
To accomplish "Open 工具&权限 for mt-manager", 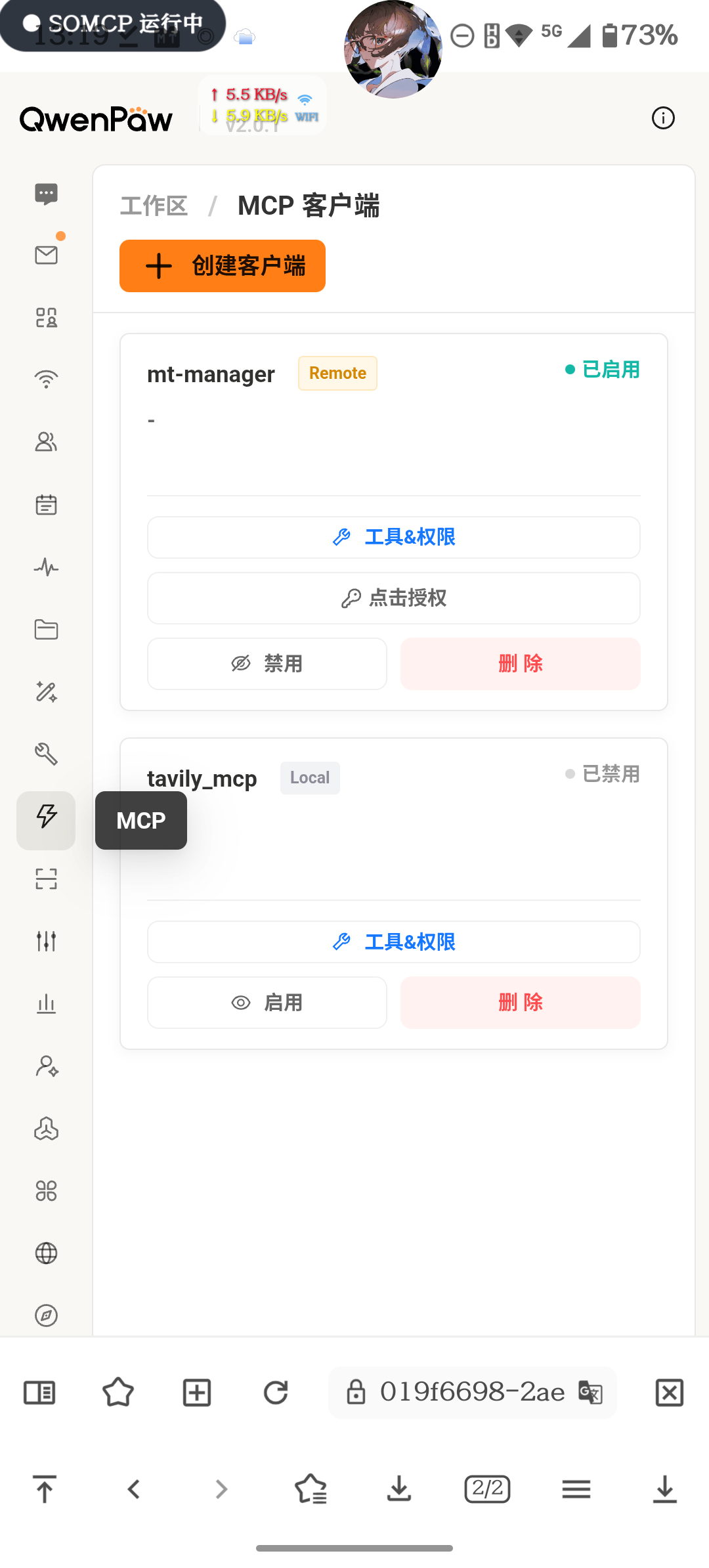I will point(394,537).
